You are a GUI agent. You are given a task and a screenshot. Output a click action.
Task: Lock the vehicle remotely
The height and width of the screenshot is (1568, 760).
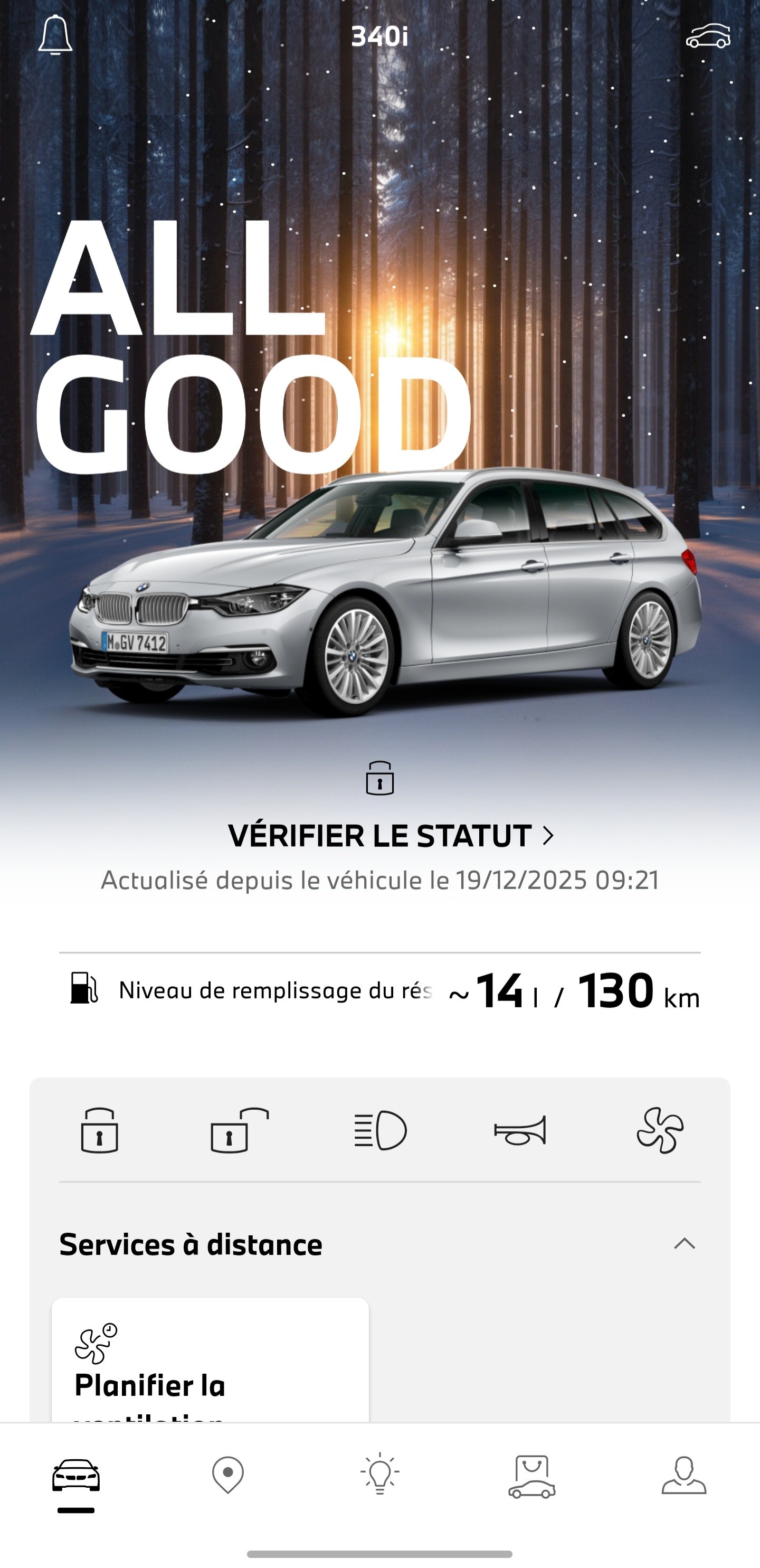(100, 1130)
